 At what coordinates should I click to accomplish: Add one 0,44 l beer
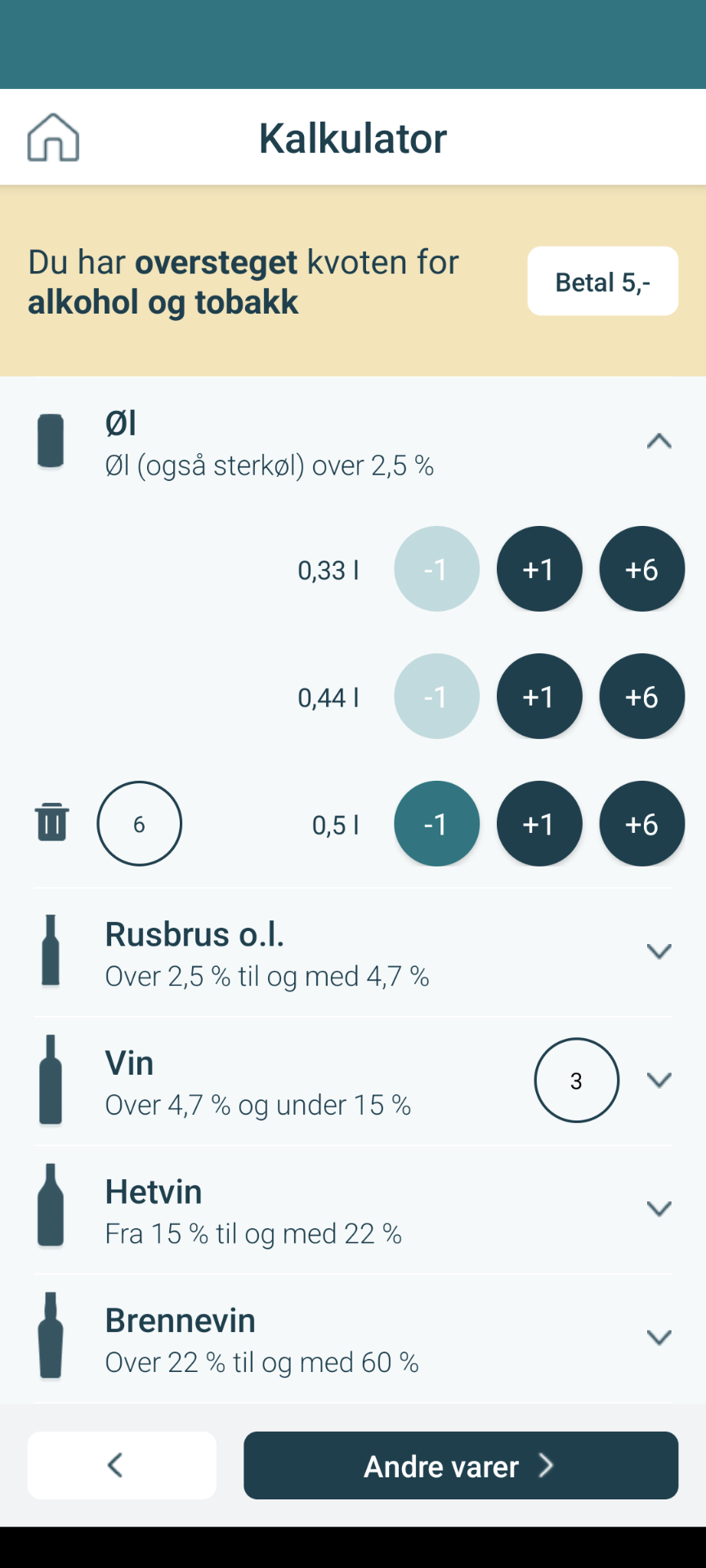pyautogui.click(x=539, y=697)
